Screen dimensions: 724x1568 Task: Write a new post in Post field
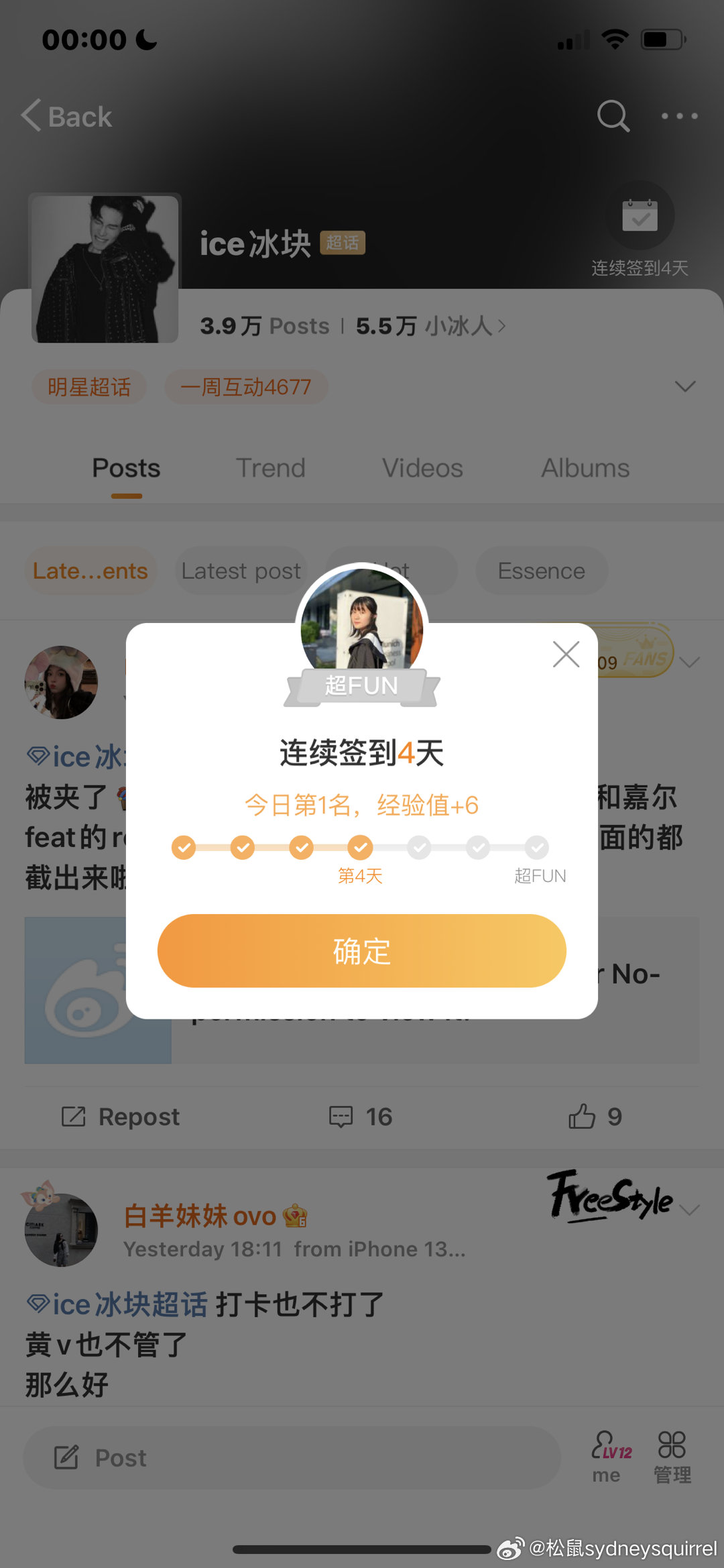[x=292, y=1458]
